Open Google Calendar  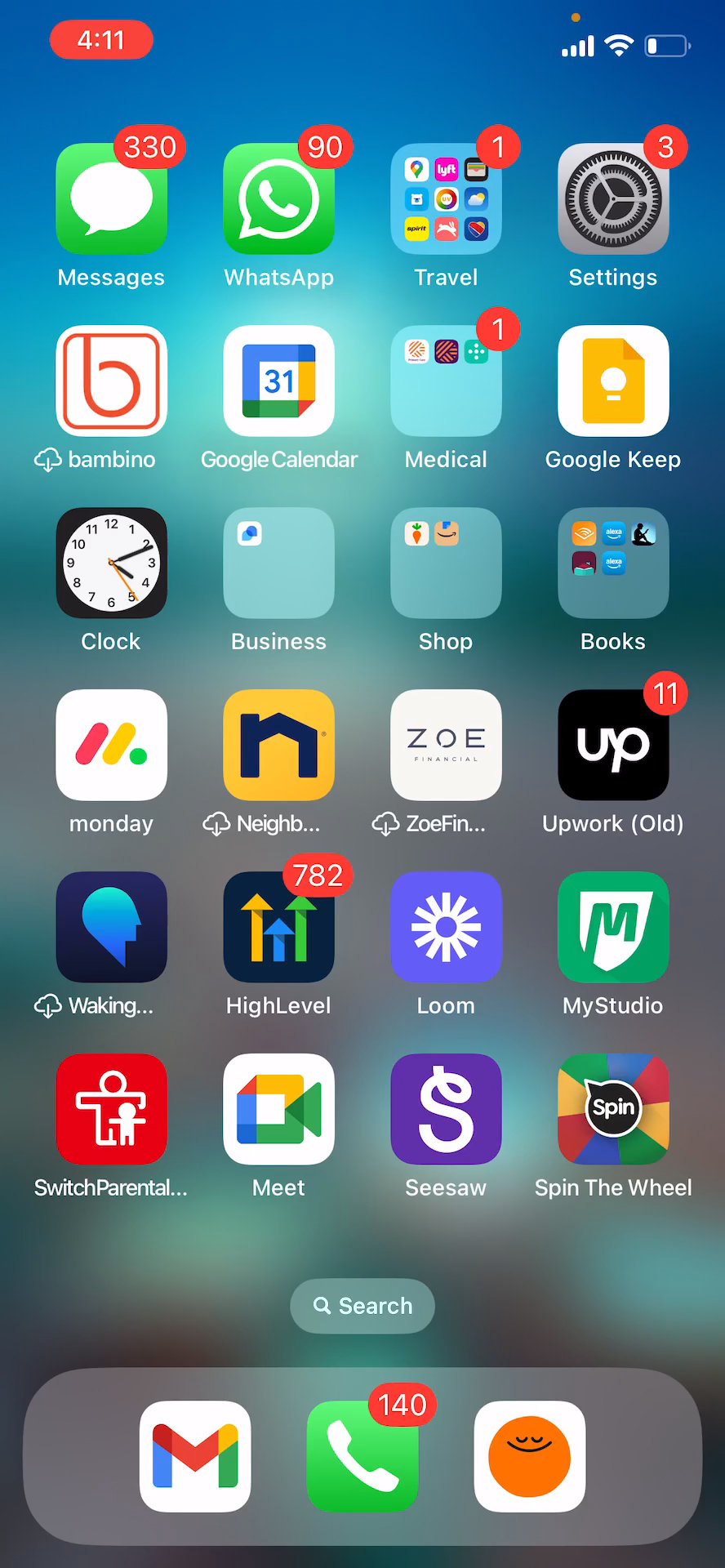pyautogui.click(x=278, y=381)
